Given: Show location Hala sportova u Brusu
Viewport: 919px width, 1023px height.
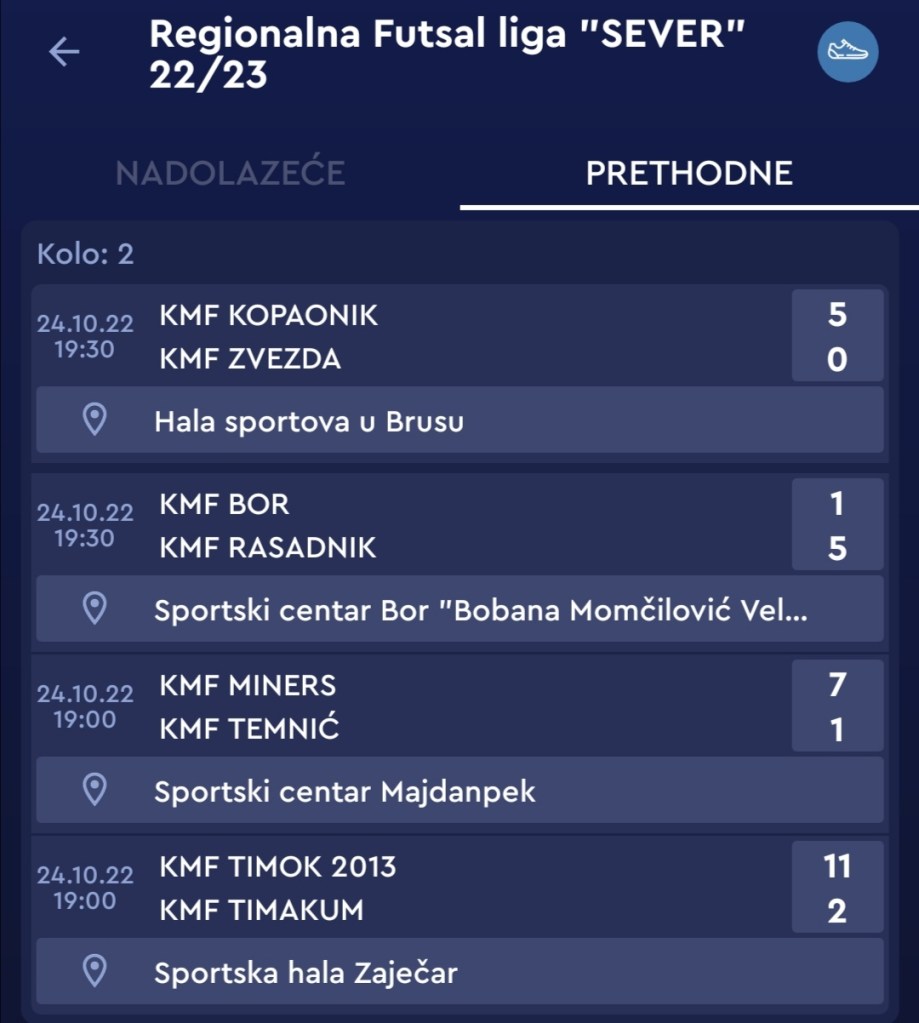Looking at the screenshot, I should pyautogui.click(x=460, y=421).
